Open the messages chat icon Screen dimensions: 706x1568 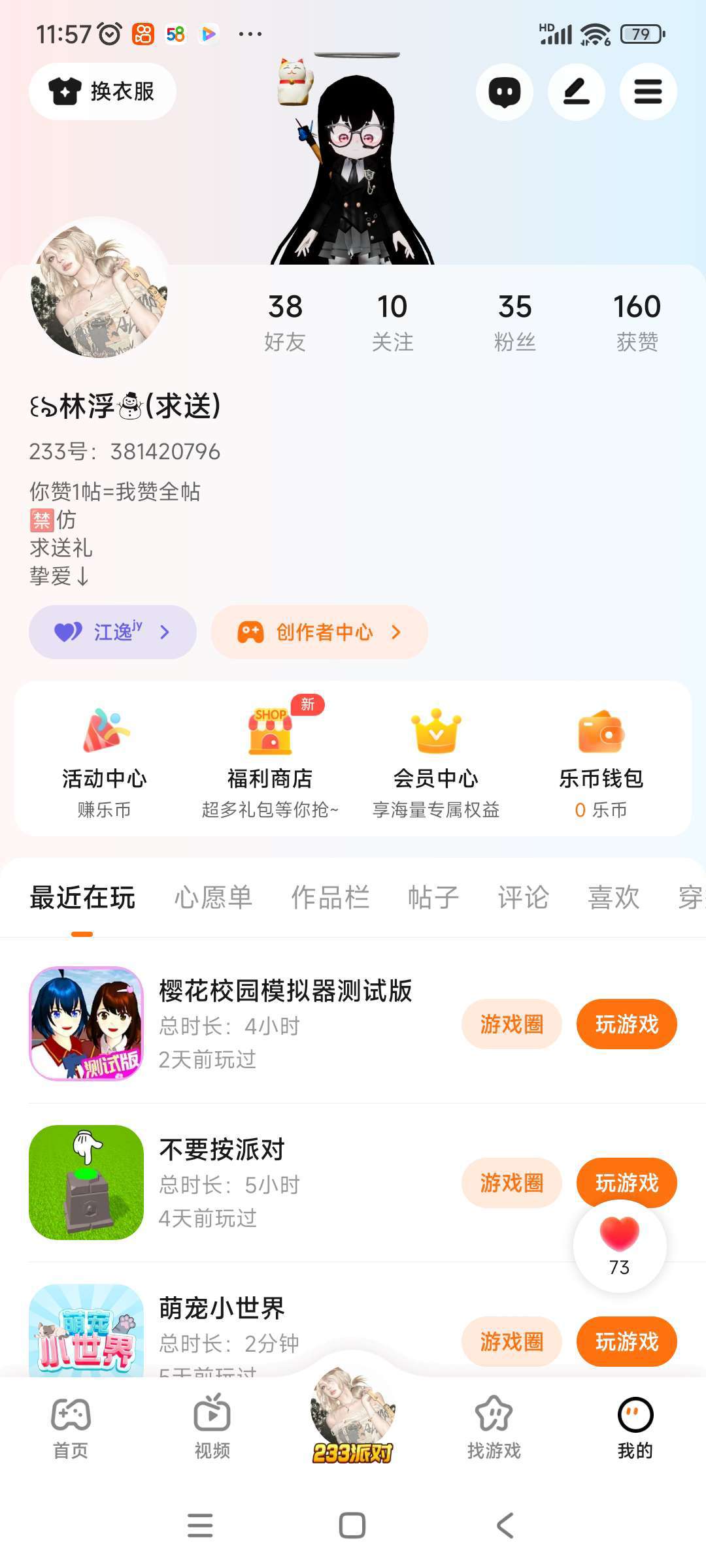505,92
